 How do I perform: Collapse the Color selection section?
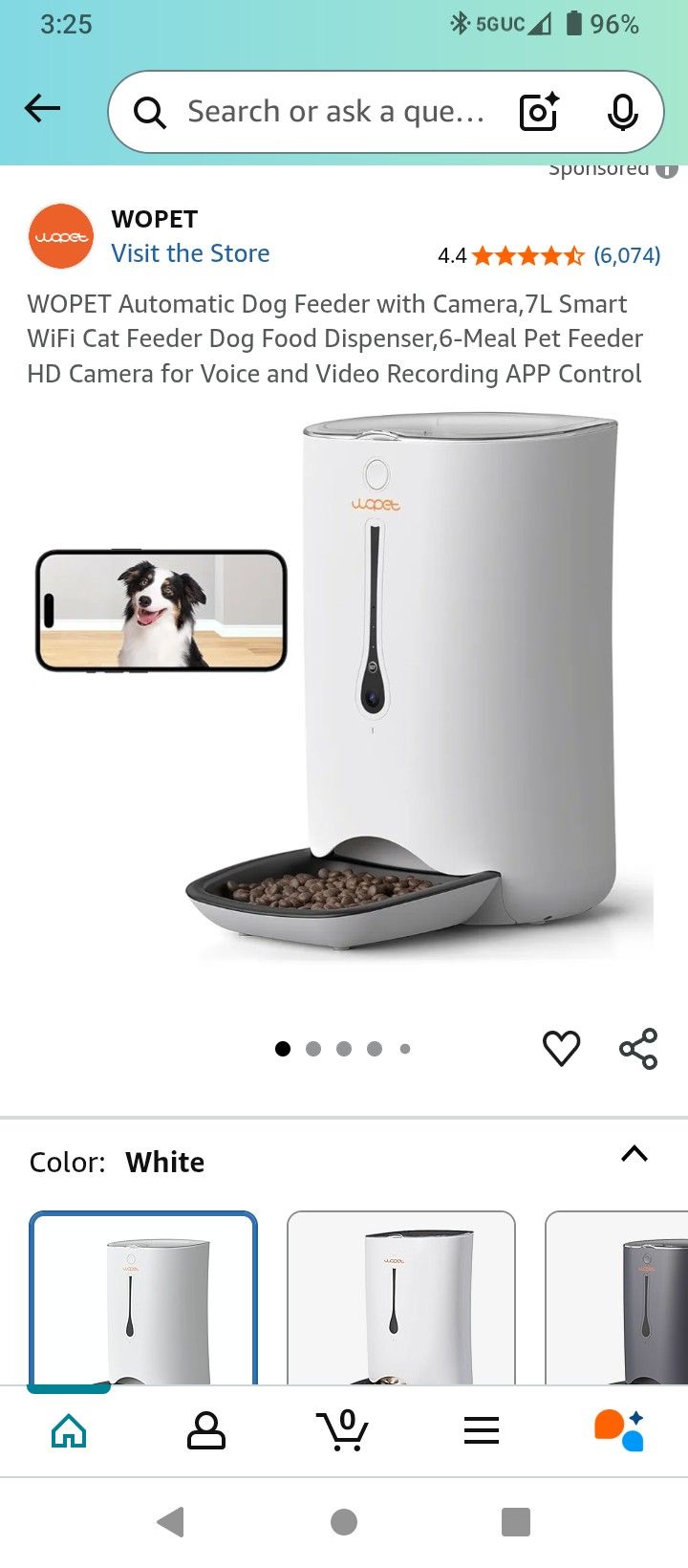pyautogui.click(x=634, y=1153)
